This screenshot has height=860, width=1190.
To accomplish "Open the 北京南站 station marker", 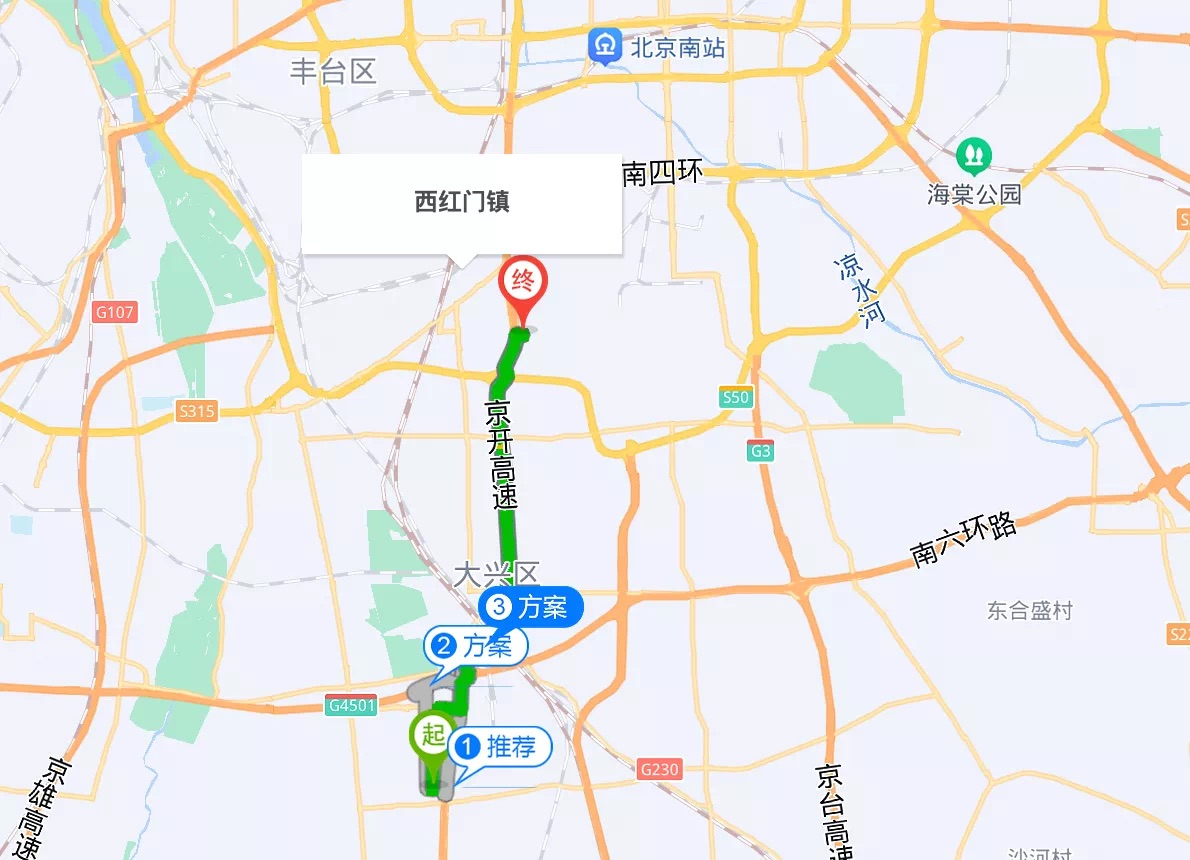I will coord(605,46).
